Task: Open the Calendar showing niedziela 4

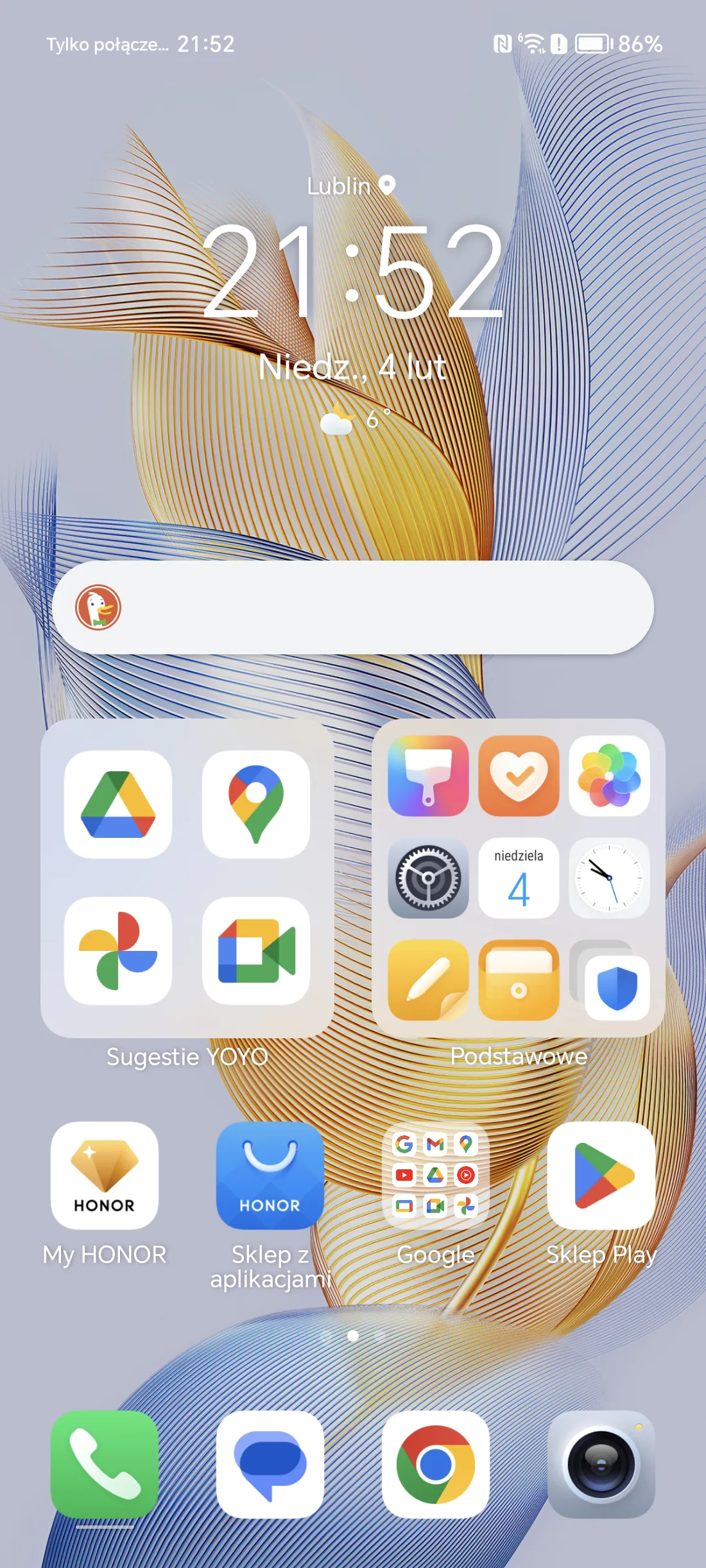Action: (x=519, y=878)
